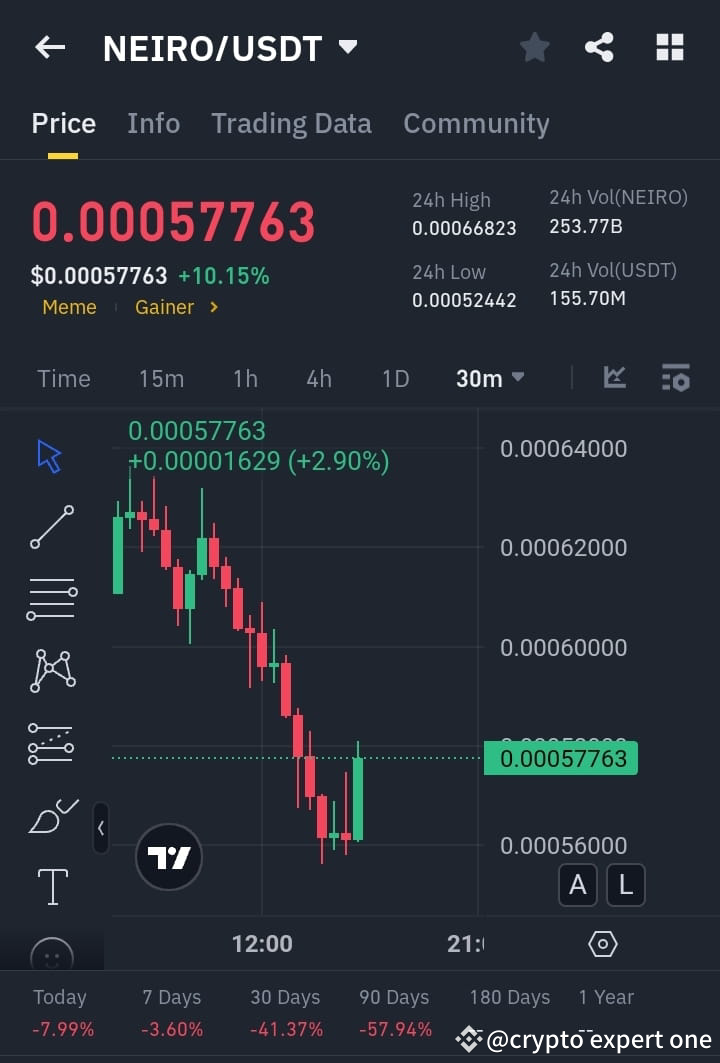Select the cursor tool in the drawing sidebar
This screenshot has height=1063, width=720.
click(x=46, y=454)
